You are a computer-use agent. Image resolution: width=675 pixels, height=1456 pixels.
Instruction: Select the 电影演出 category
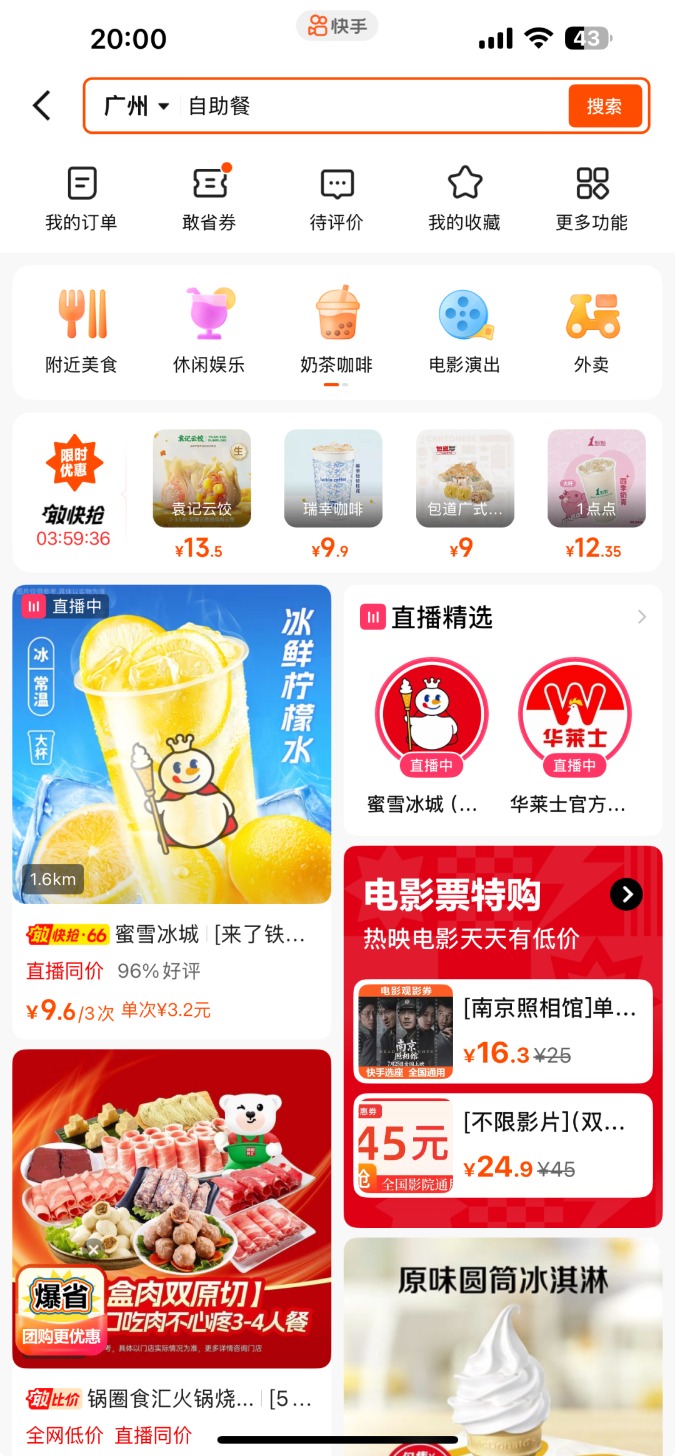(464, 330)
